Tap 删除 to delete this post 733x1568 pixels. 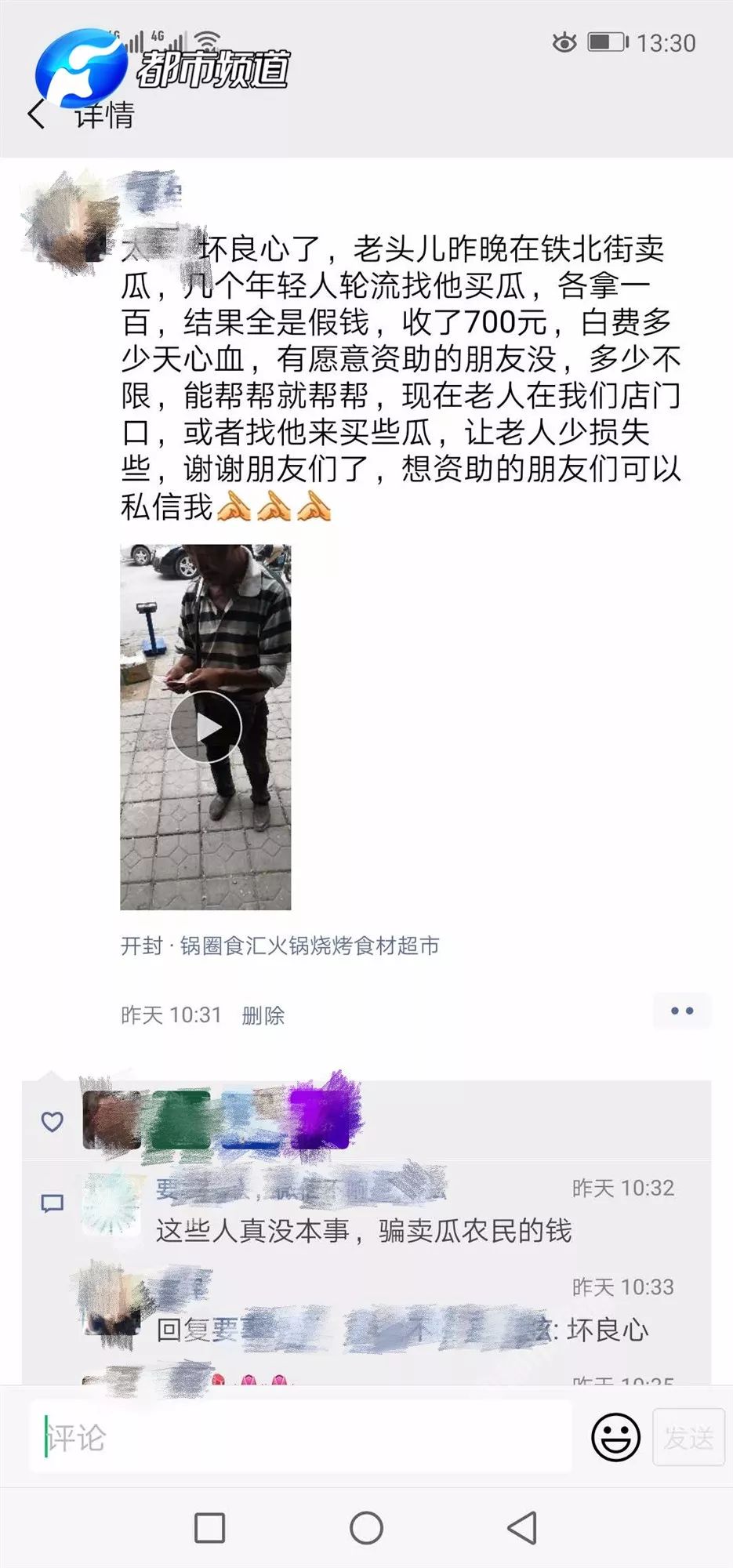point(263,1015)
